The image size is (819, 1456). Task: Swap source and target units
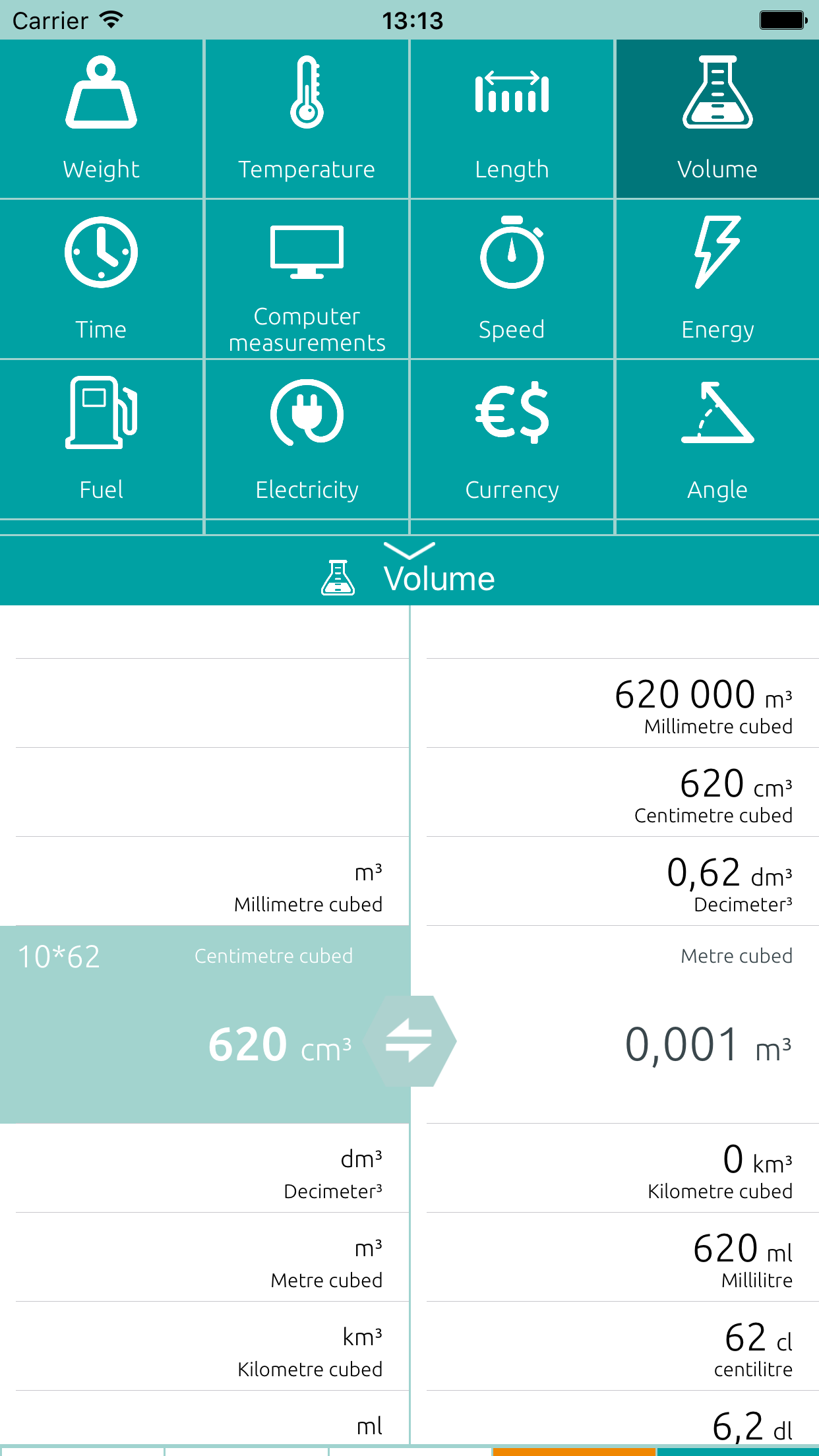pos(409,1041)
